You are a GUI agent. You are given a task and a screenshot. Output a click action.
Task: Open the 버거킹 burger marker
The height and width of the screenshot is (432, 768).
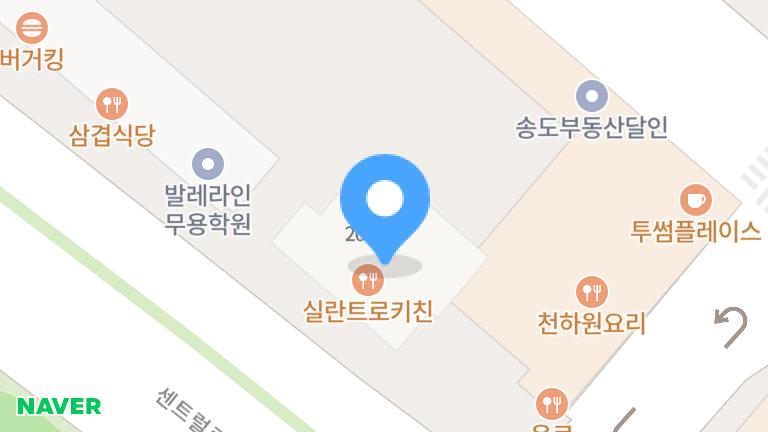(32, 26)
